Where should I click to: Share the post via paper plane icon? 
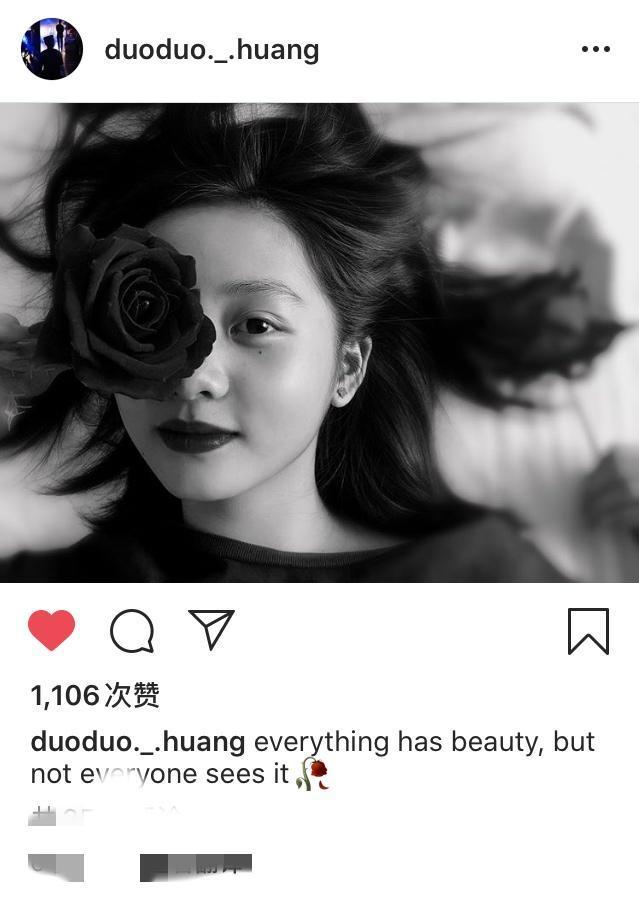tap(211, 630)
